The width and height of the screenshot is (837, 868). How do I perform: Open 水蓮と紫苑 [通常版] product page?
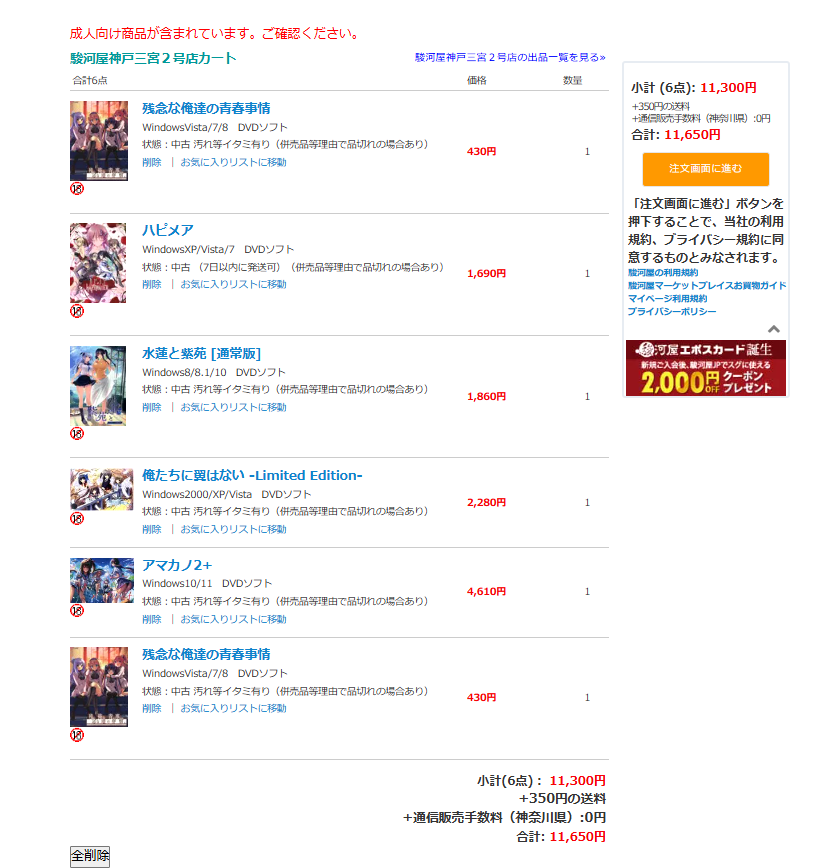201,353
